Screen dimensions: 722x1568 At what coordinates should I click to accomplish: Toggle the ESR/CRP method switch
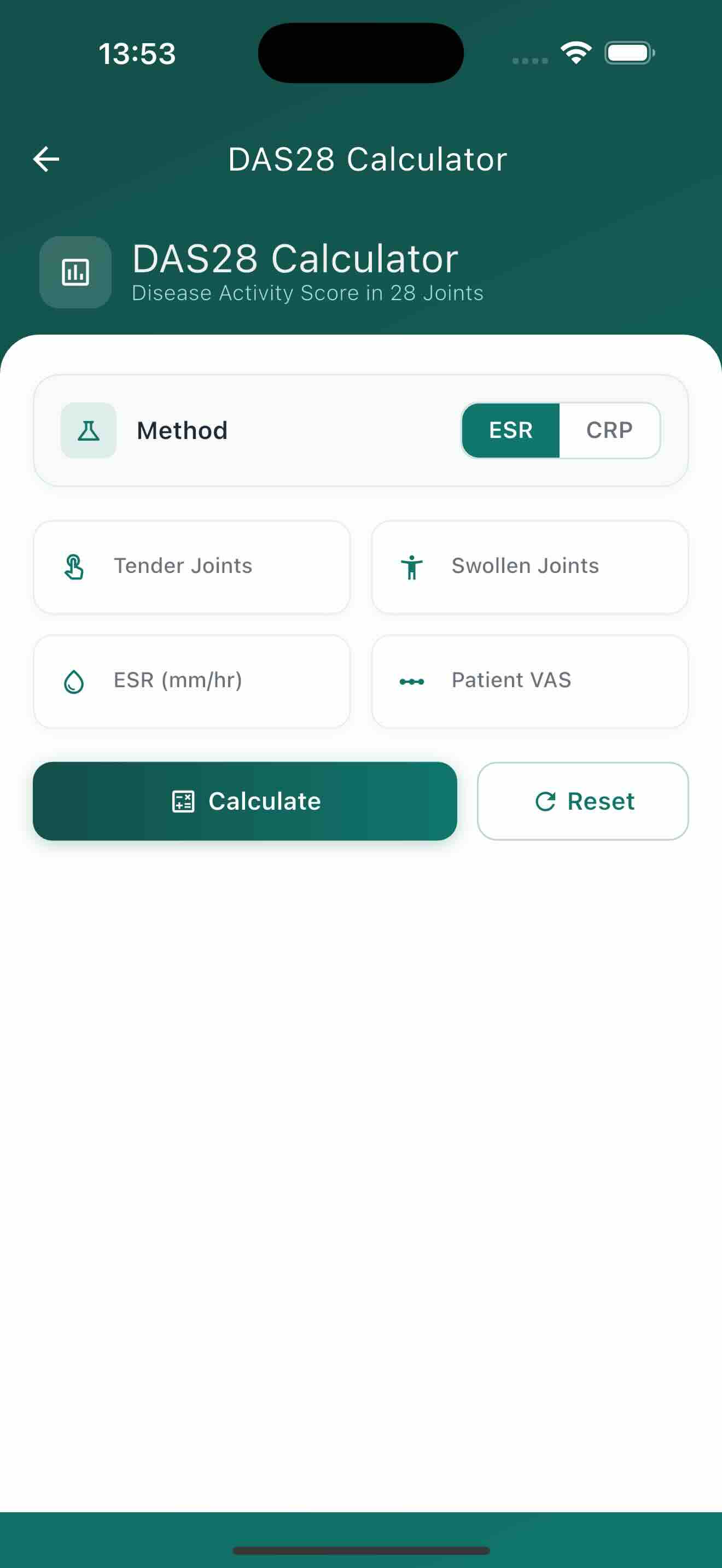pyautogui.click(x=560, y=430)
